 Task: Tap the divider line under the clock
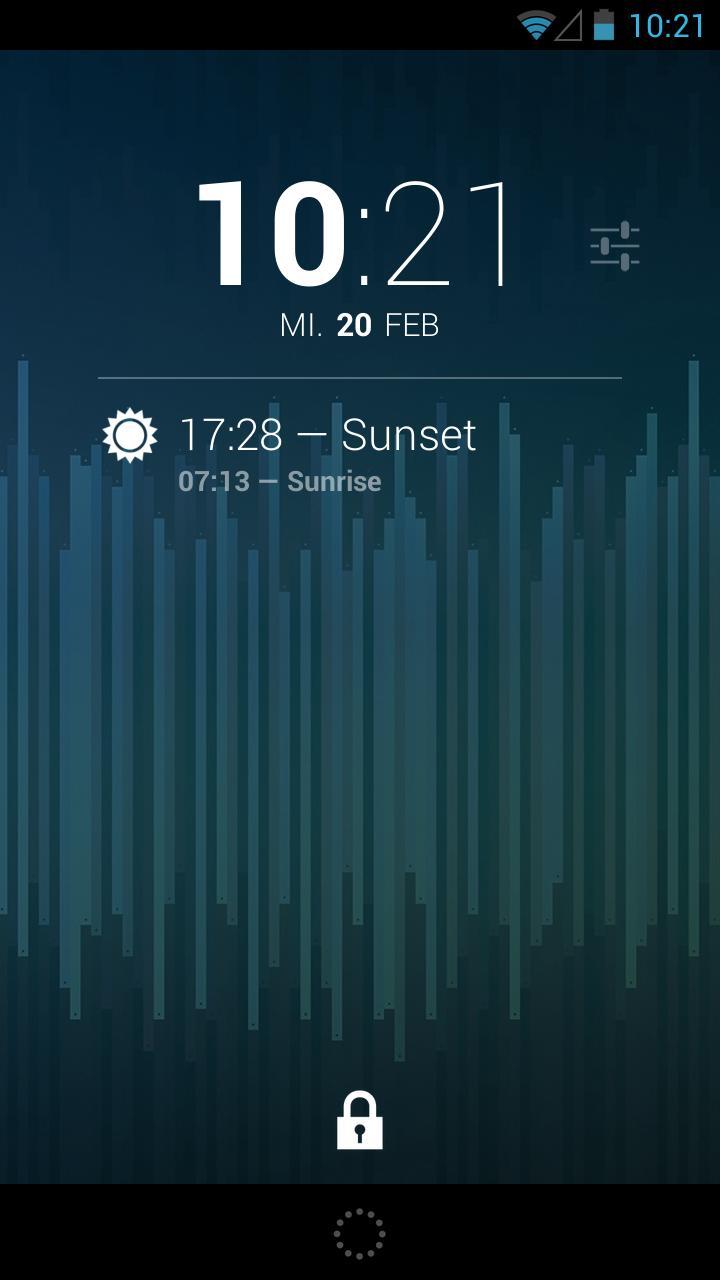pyautogui.click(x=360, y=378)
